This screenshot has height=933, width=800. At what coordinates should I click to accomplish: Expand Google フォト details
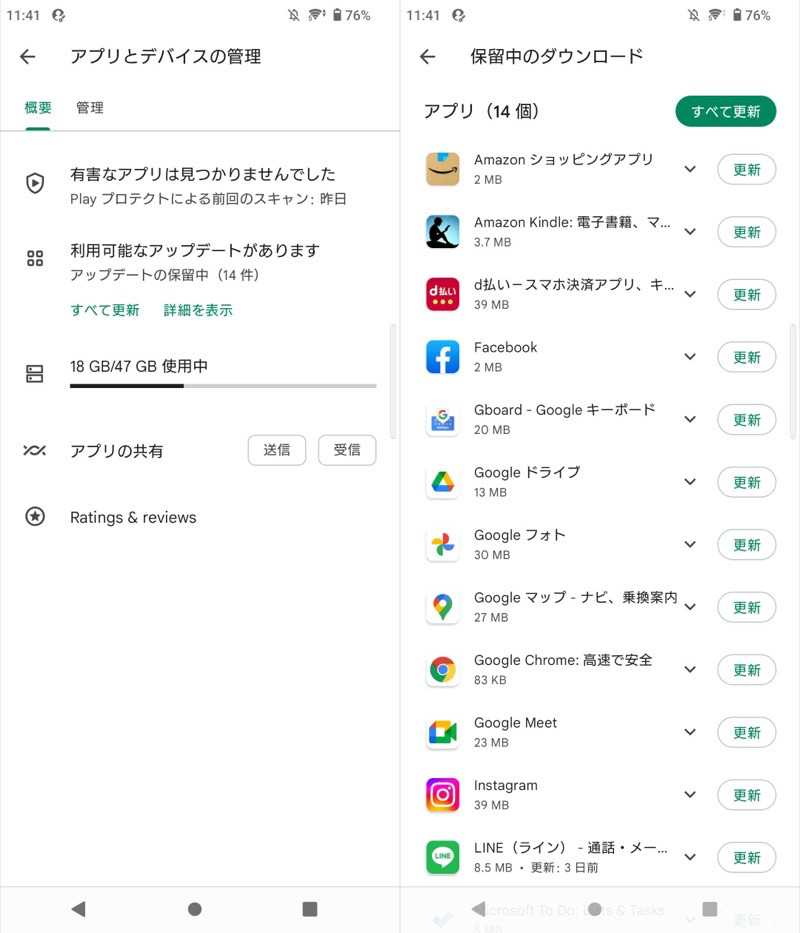689,545
